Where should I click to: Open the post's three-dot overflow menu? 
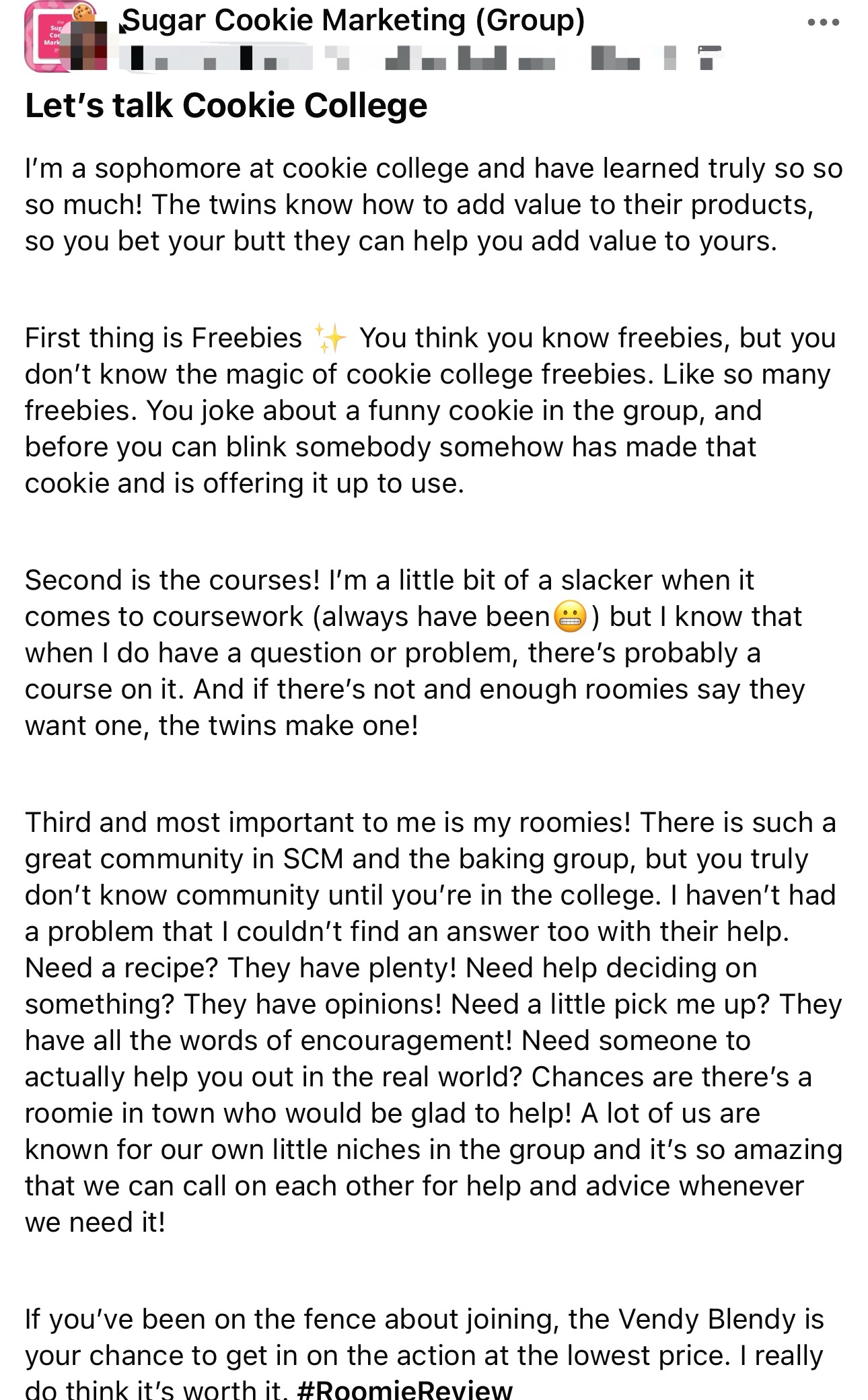click(823, 22)
